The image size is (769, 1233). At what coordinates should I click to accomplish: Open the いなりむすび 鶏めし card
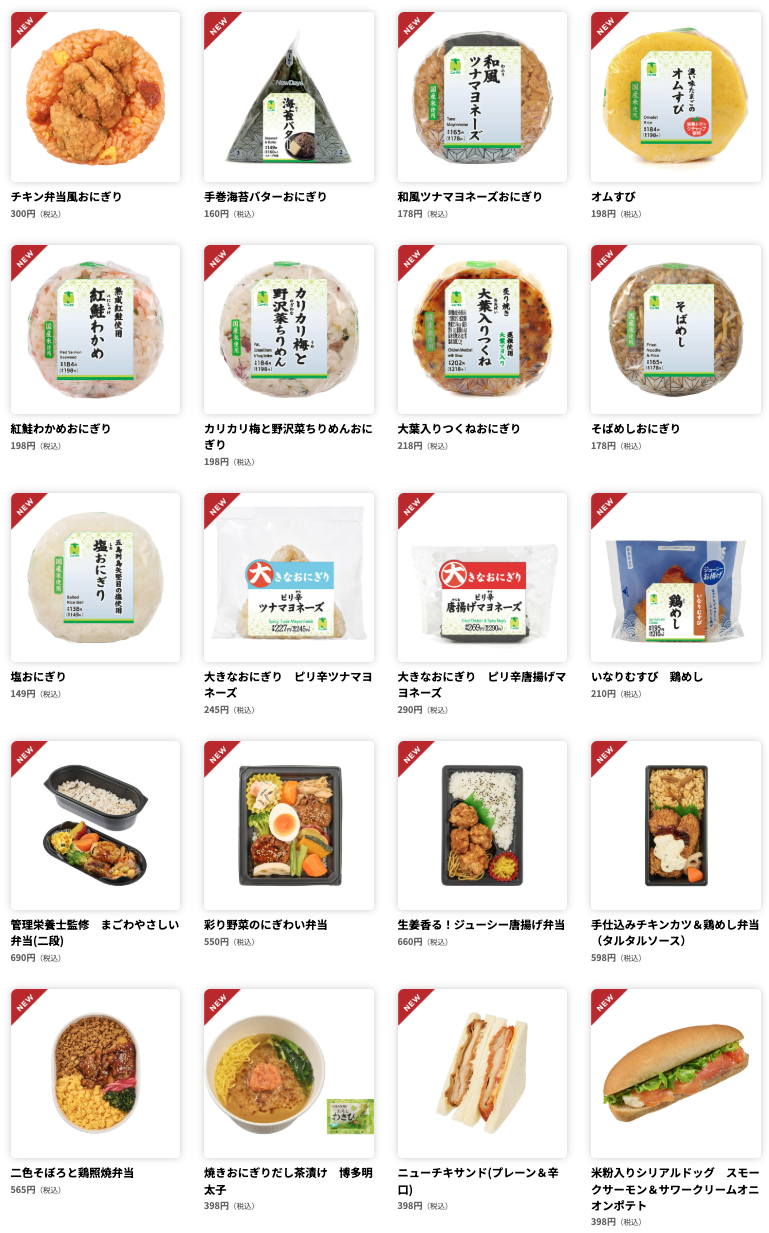tap(675, 577)
